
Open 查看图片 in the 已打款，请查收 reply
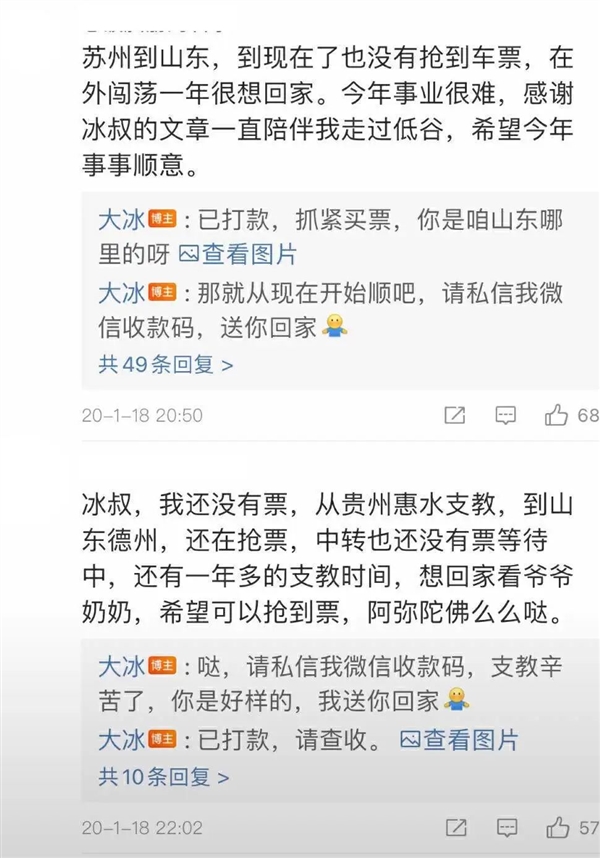tap(459, 741)
